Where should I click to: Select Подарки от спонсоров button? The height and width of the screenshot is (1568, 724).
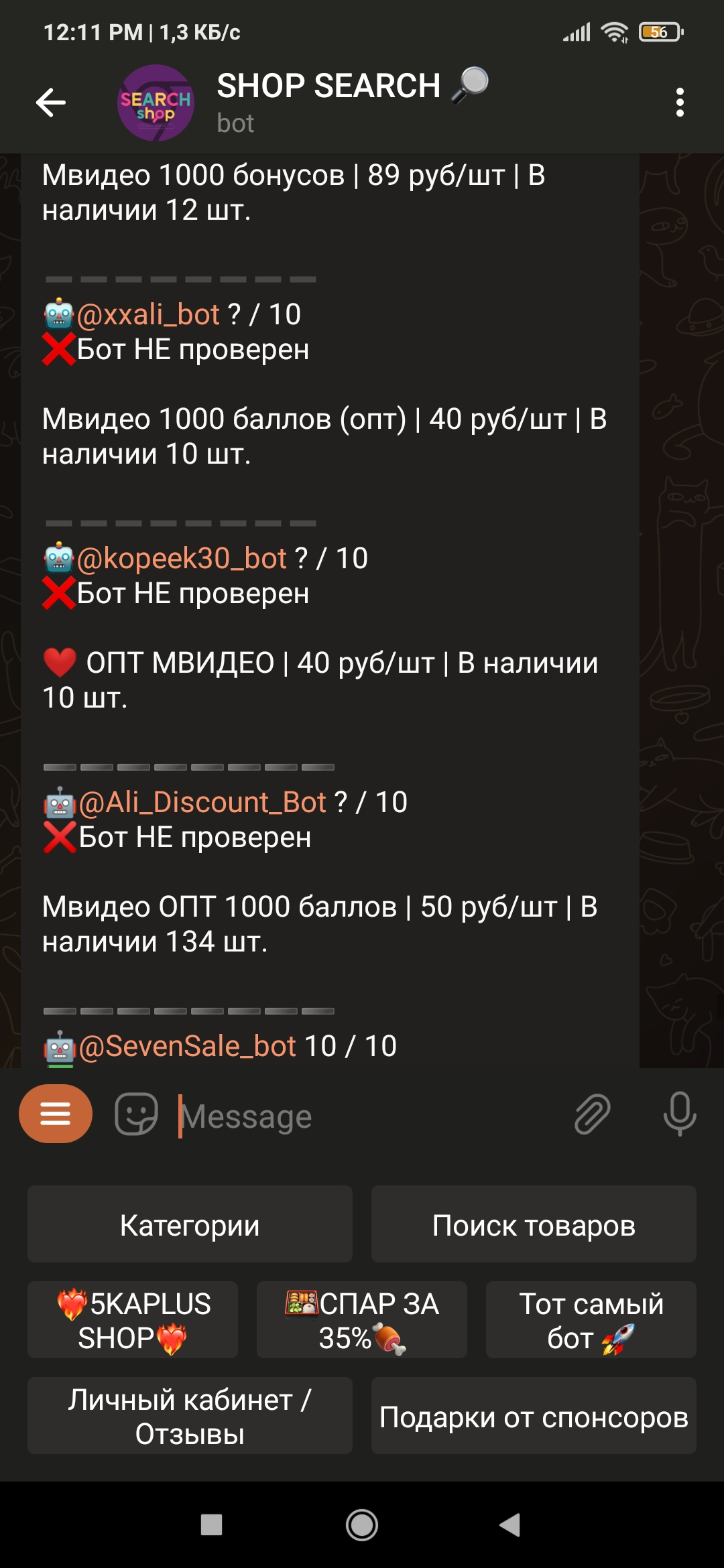(x=534, y=1416)
